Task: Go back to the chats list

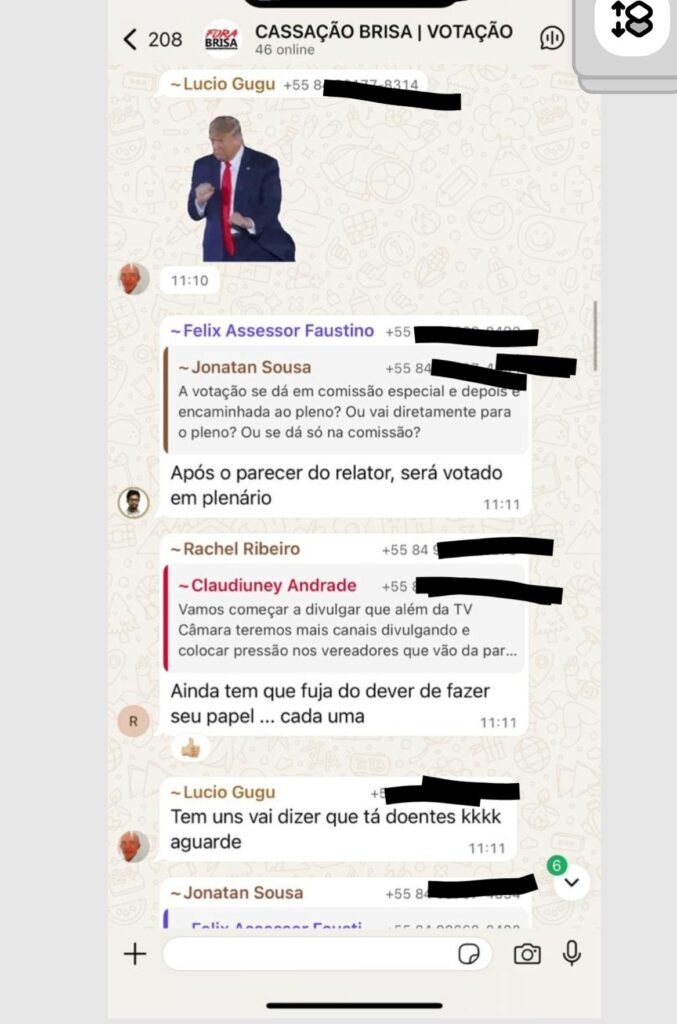Action: pyautogui.click(x=131, y=39)
